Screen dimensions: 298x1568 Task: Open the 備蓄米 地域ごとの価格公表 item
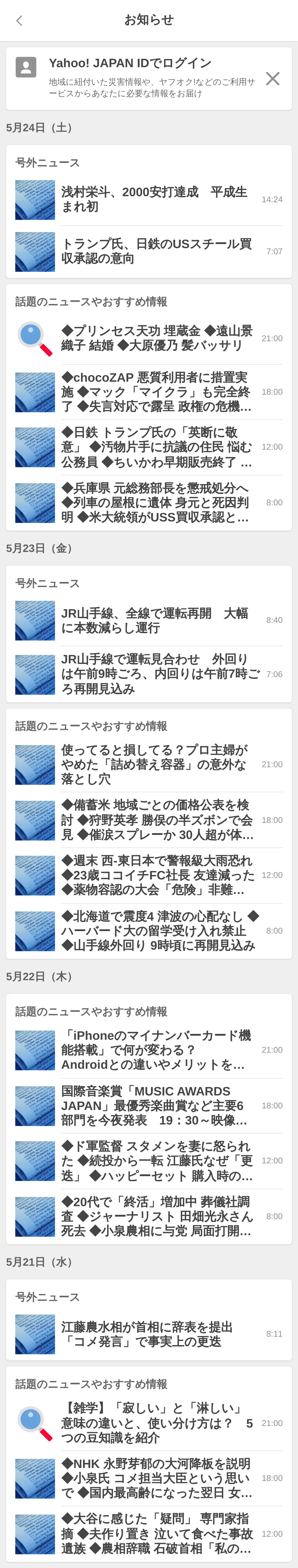(x=155, y=820)
